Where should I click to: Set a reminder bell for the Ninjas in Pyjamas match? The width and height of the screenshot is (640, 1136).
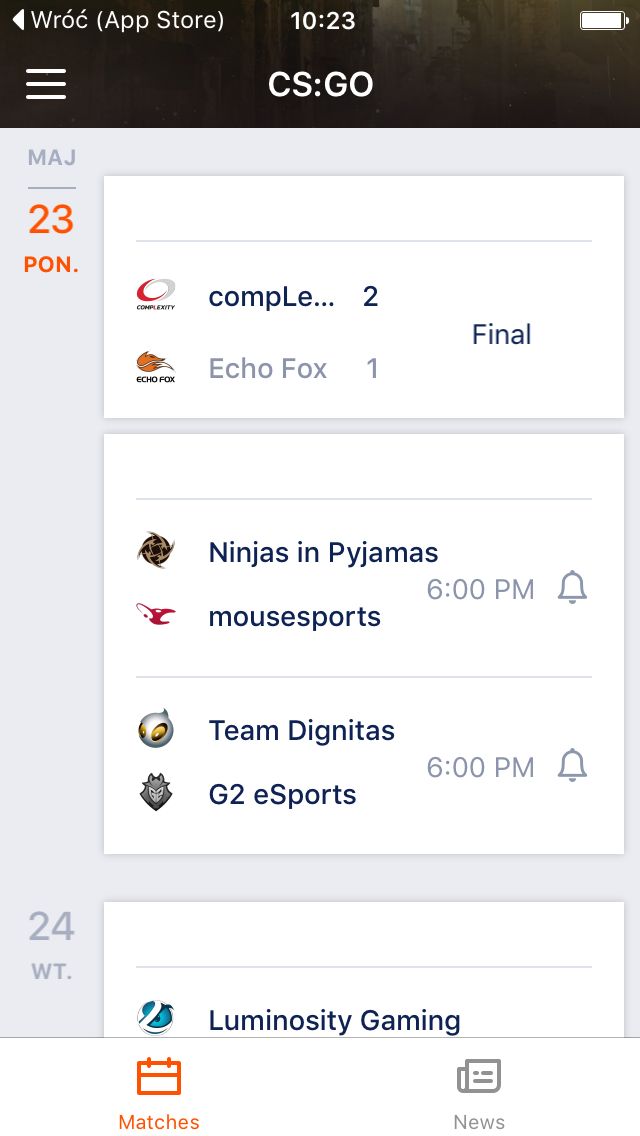(x=572, y=588)
